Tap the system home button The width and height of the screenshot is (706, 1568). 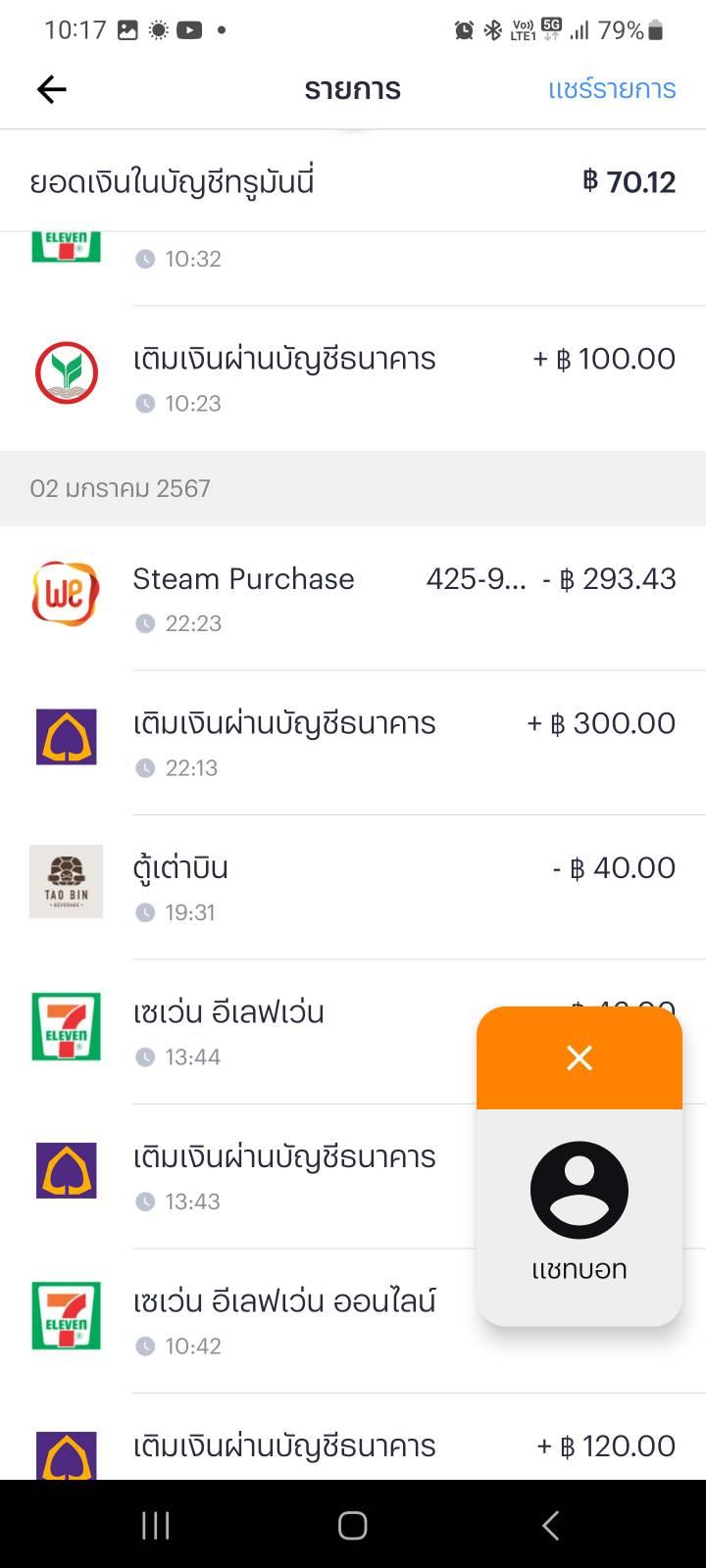click(x=353, y=1525)
